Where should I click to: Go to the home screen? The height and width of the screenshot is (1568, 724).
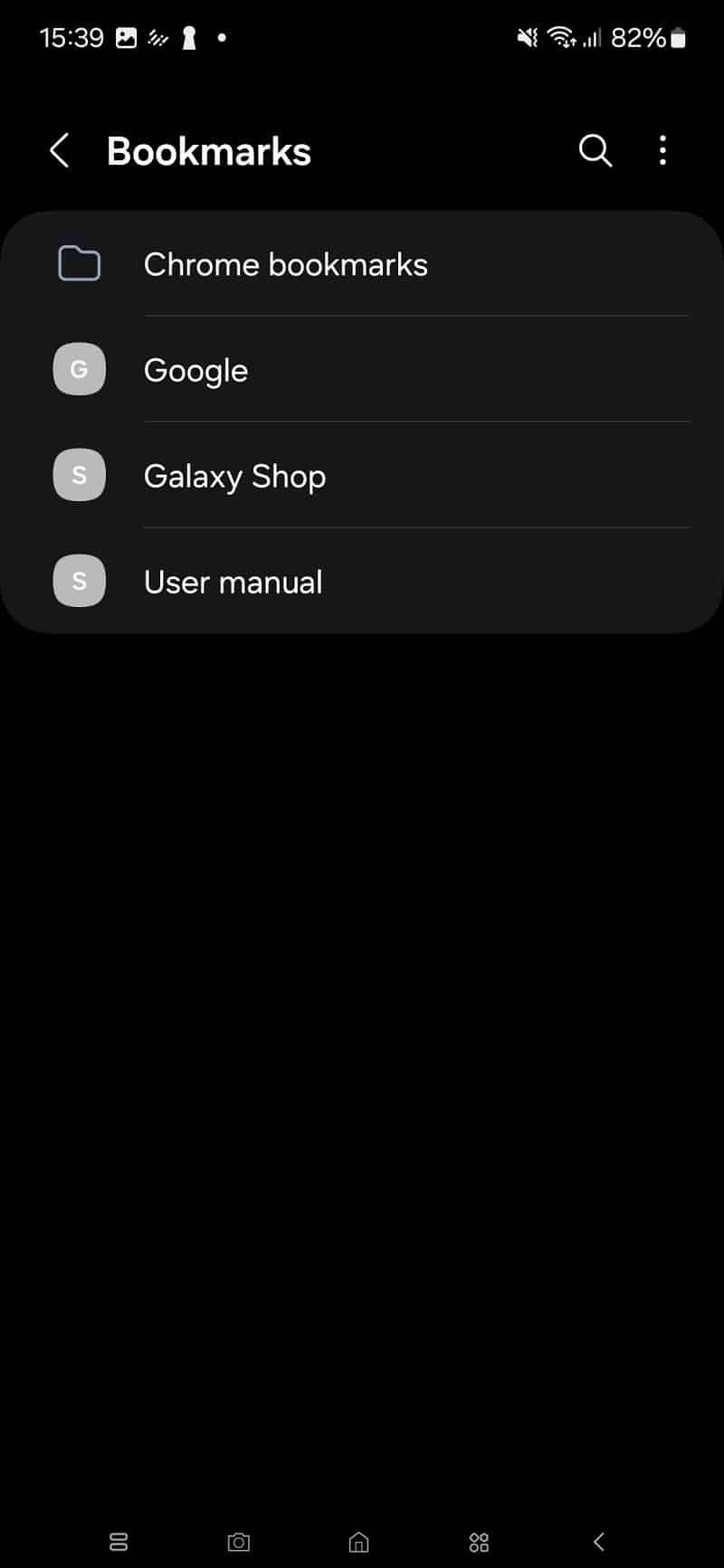pos(359,1542)
